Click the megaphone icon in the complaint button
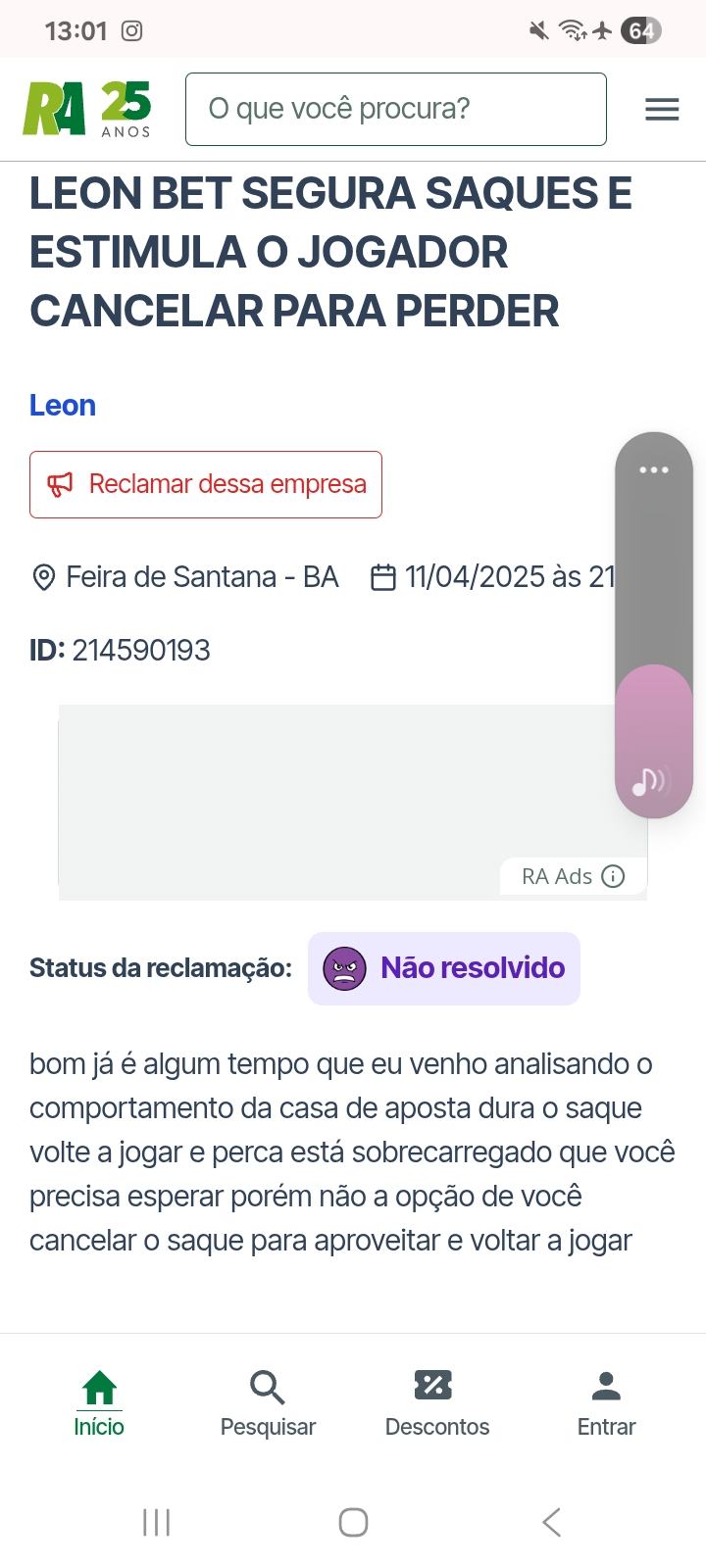Viewport: 706px width, 1568px height. click(x=60, y=483)
